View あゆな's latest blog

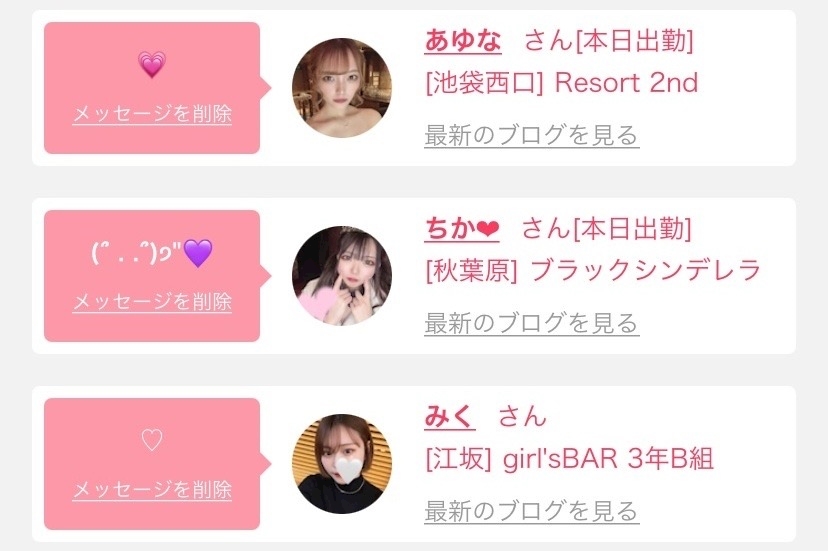tap(531, 135)
